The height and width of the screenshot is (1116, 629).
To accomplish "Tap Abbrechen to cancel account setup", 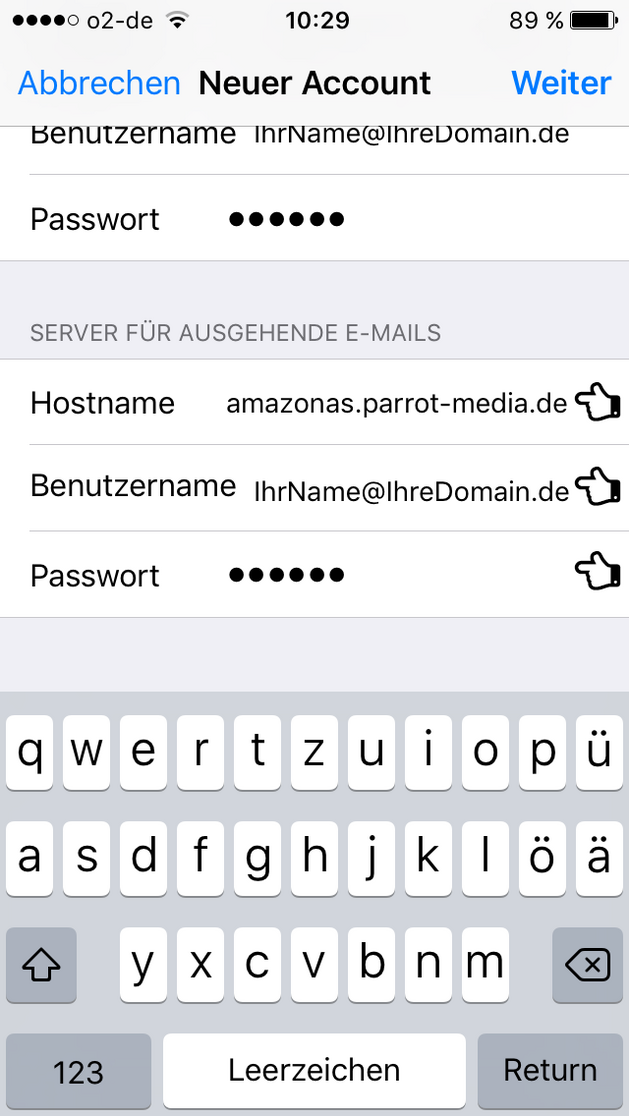I will pyautogui.click(x=99, y=83).
